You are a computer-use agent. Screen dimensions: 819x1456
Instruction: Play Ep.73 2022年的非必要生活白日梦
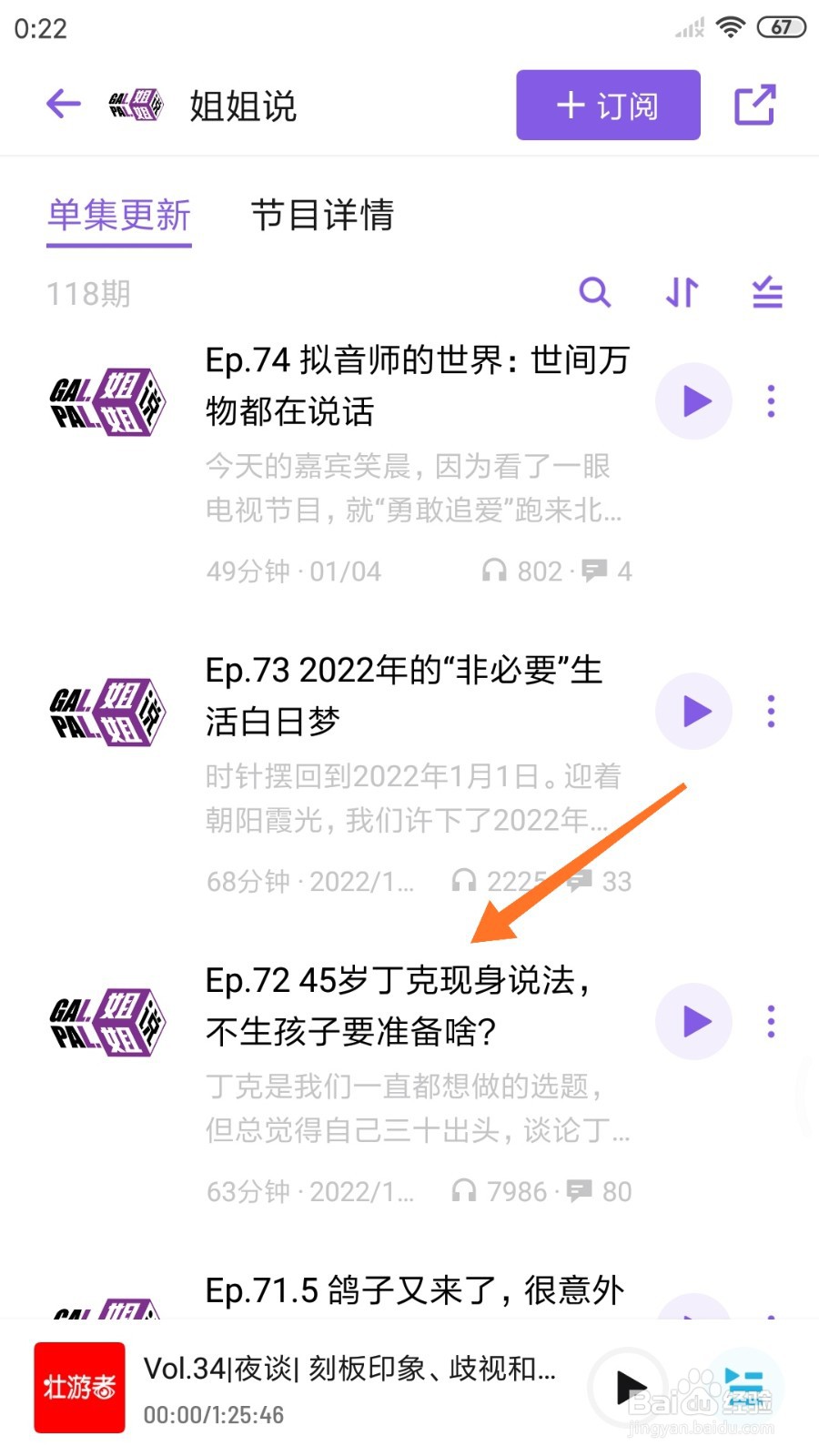pyautogui.click(x=693, y=712)
